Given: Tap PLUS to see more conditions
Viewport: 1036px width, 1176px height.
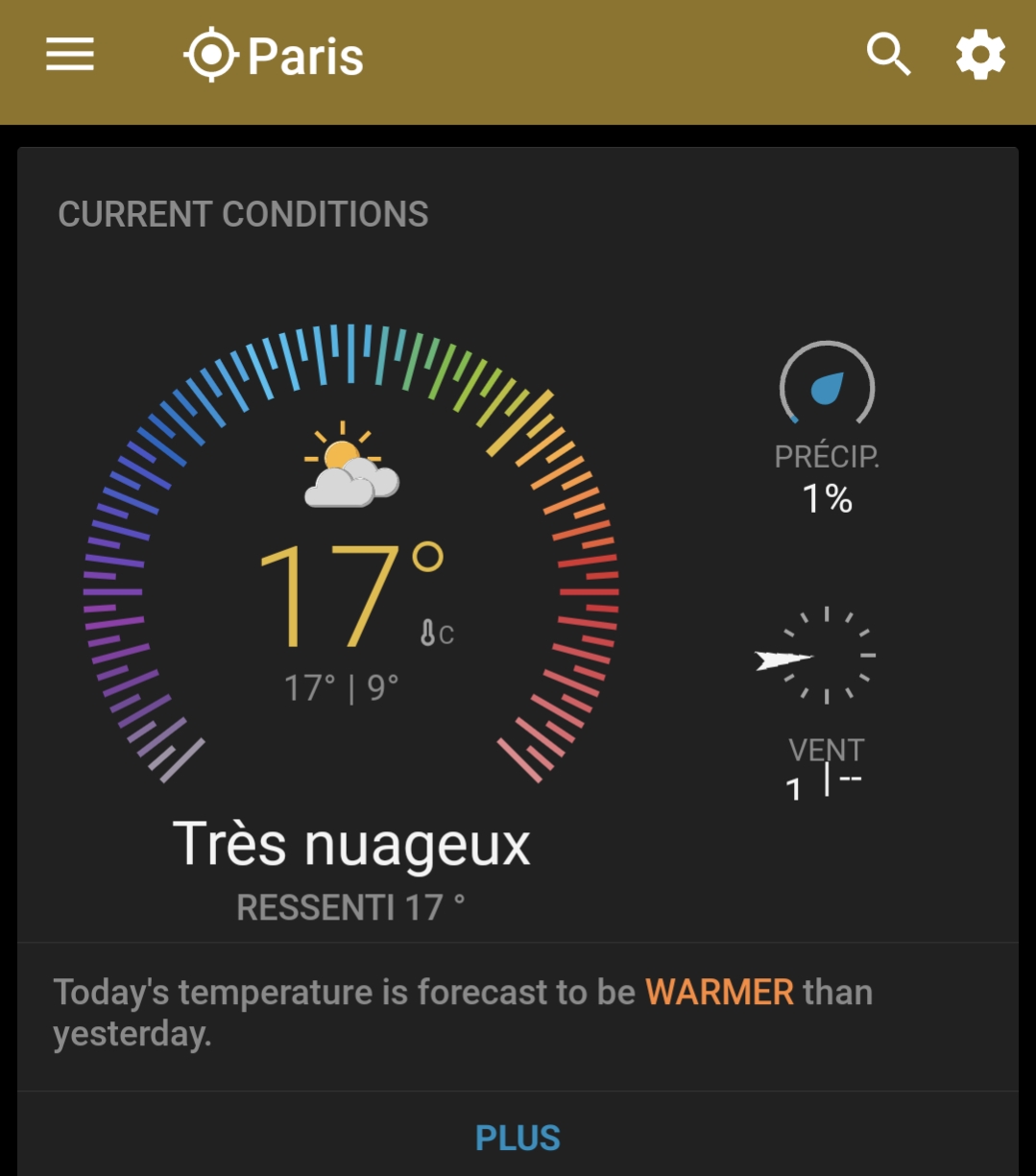Looking at the screenshot, I should point(518,1138).
